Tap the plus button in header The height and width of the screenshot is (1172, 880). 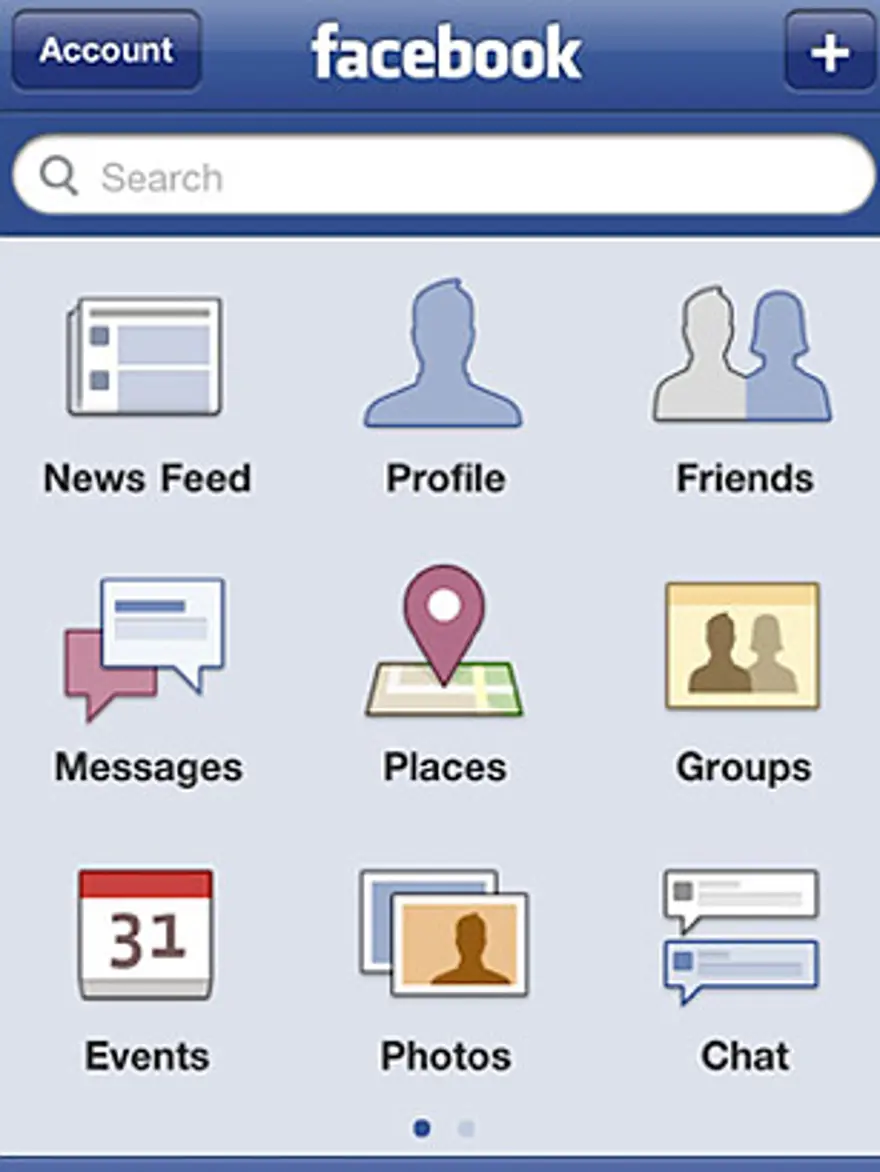click(830, 51)
